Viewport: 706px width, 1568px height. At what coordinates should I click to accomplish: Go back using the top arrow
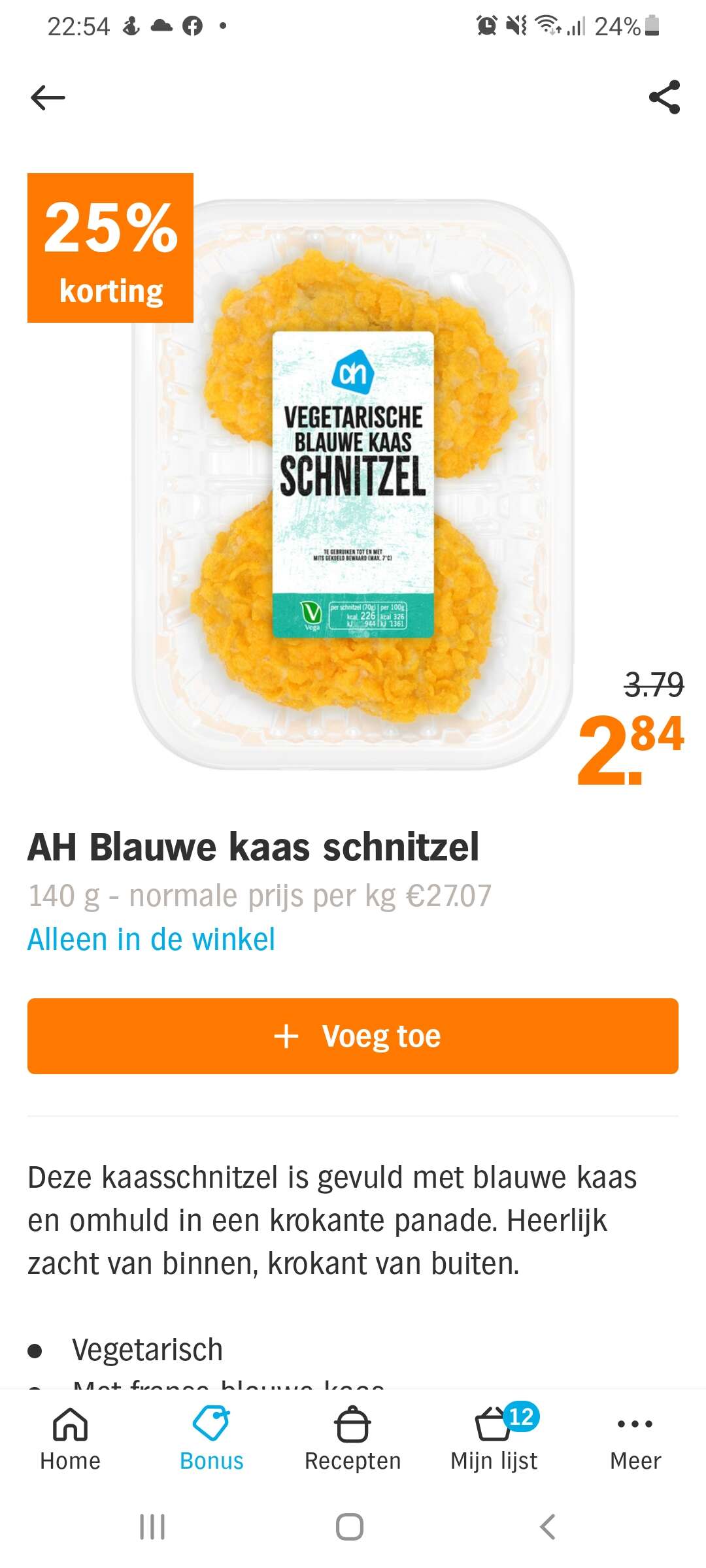(48, 98)
